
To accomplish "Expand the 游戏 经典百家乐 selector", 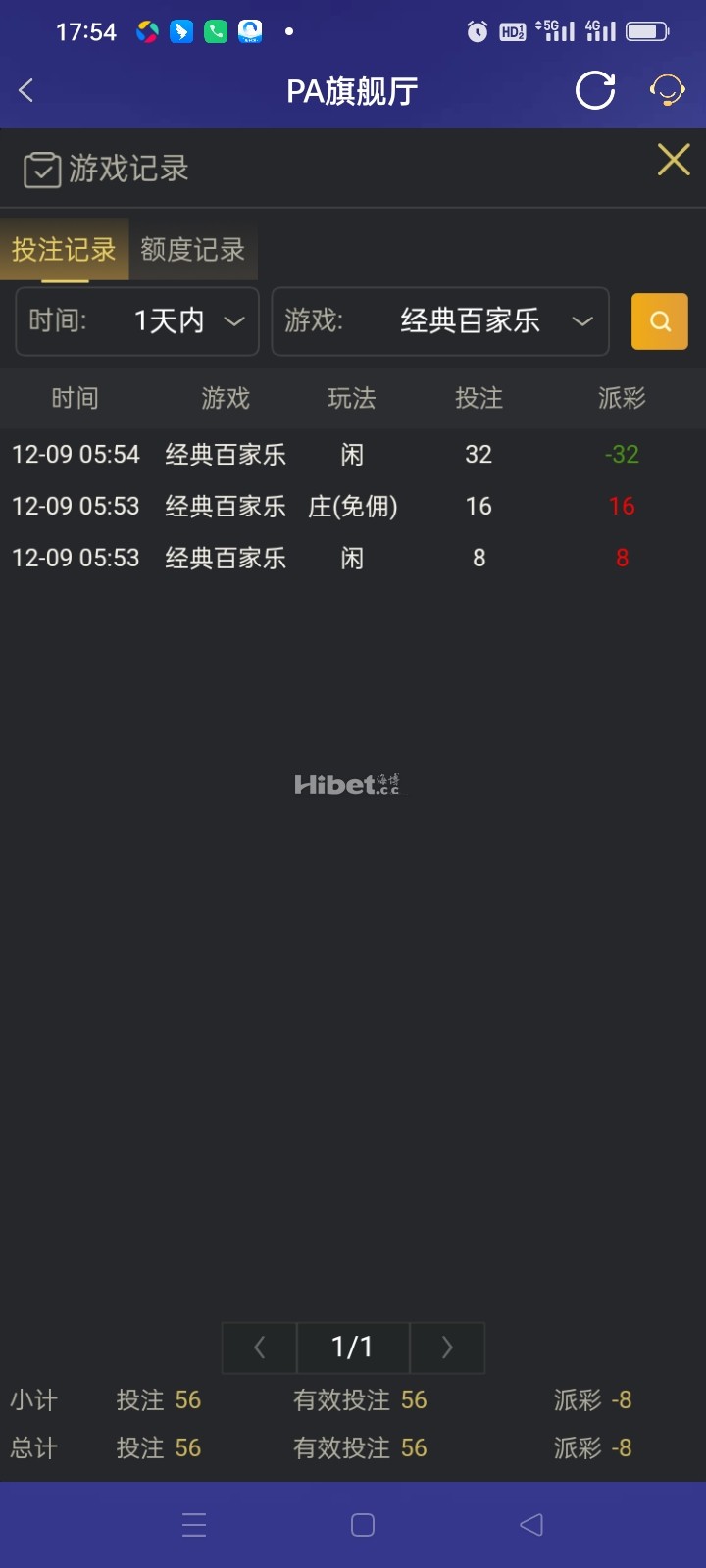I will pos(440,321).
